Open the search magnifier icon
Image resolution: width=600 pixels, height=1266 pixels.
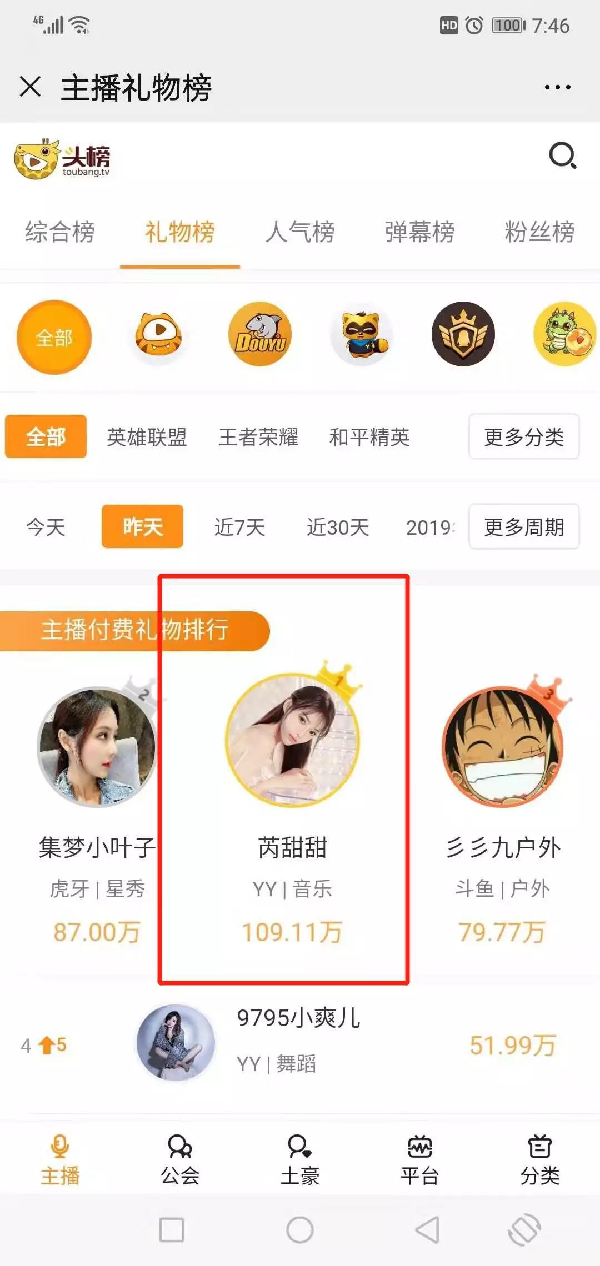click(563, 156)
